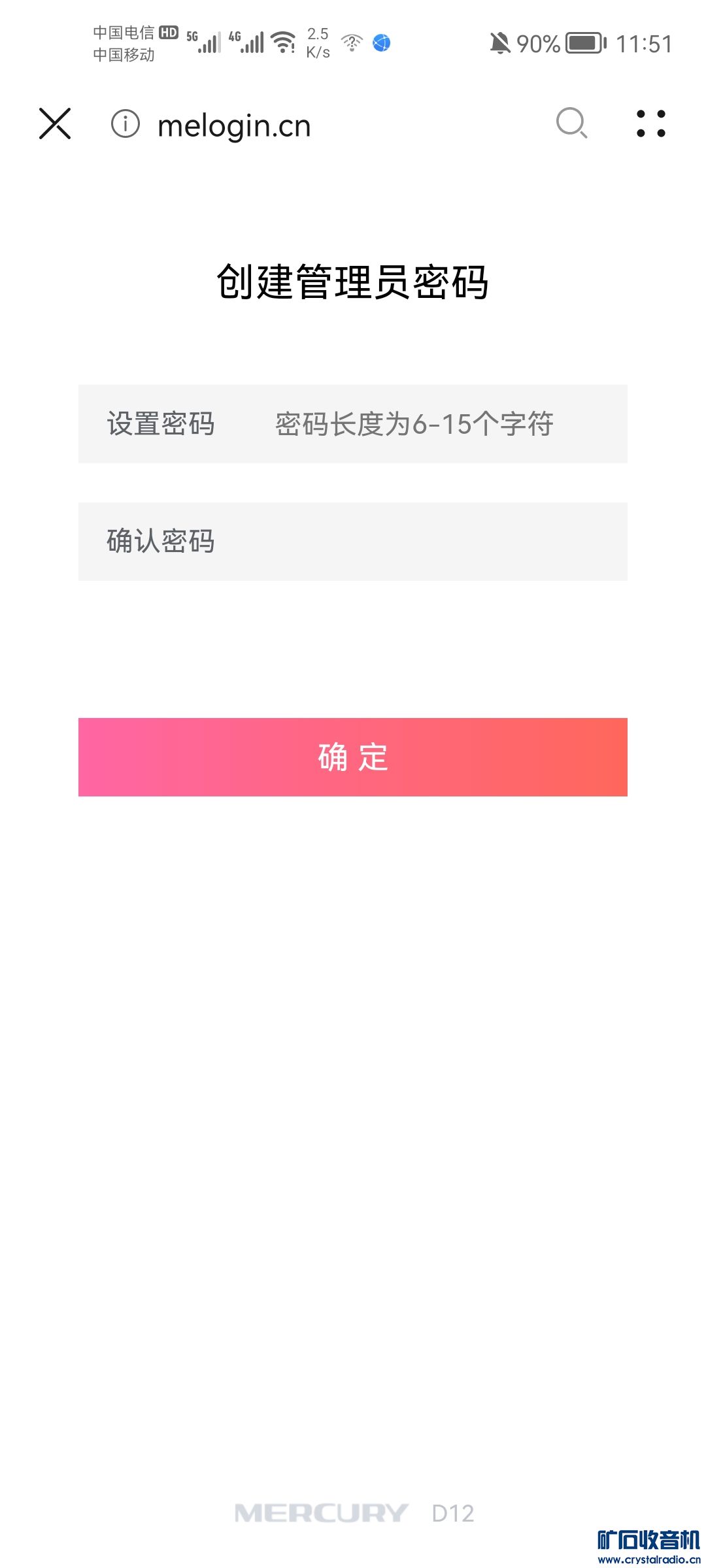Image resolution: width=706 pixels, height=1568 pixels.
Task: Focus the 确认密码 confirm field
Action: (x=414, y=542)
